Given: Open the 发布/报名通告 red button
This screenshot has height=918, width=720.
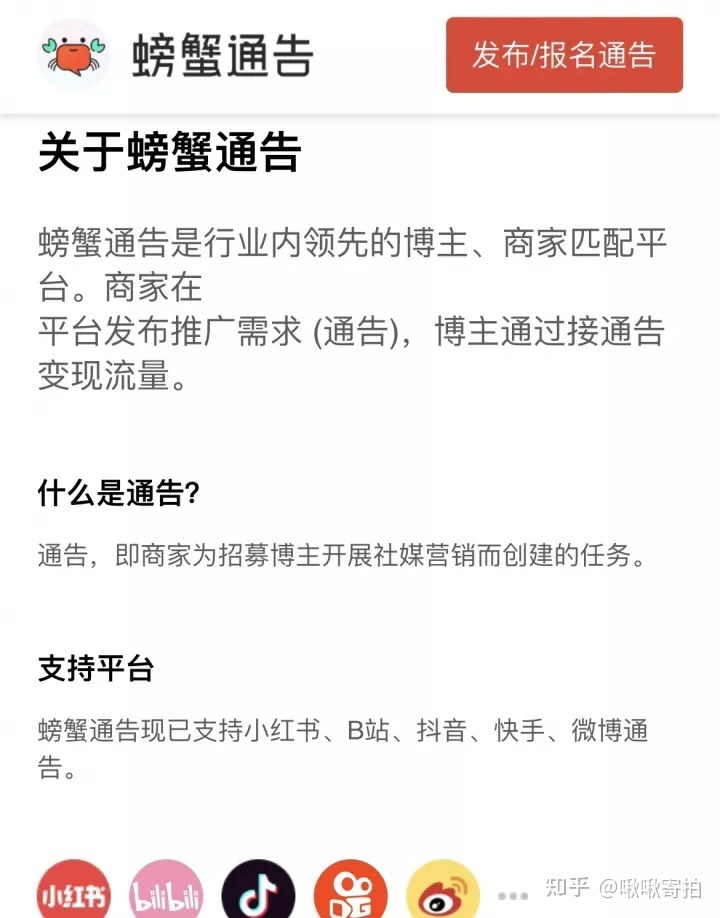Looking at the screenshot, I should (x=563, y=56).
